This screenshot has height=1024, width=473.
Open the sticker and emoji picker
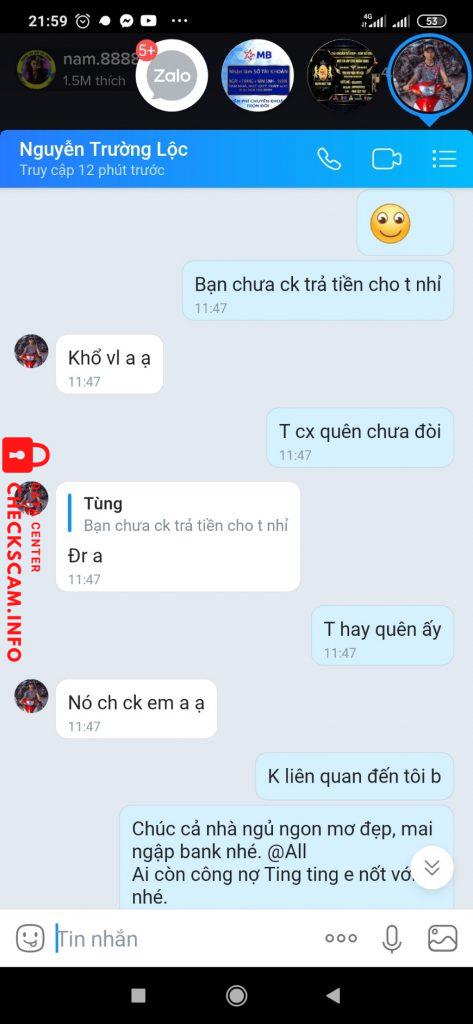(x=29, y=938)
